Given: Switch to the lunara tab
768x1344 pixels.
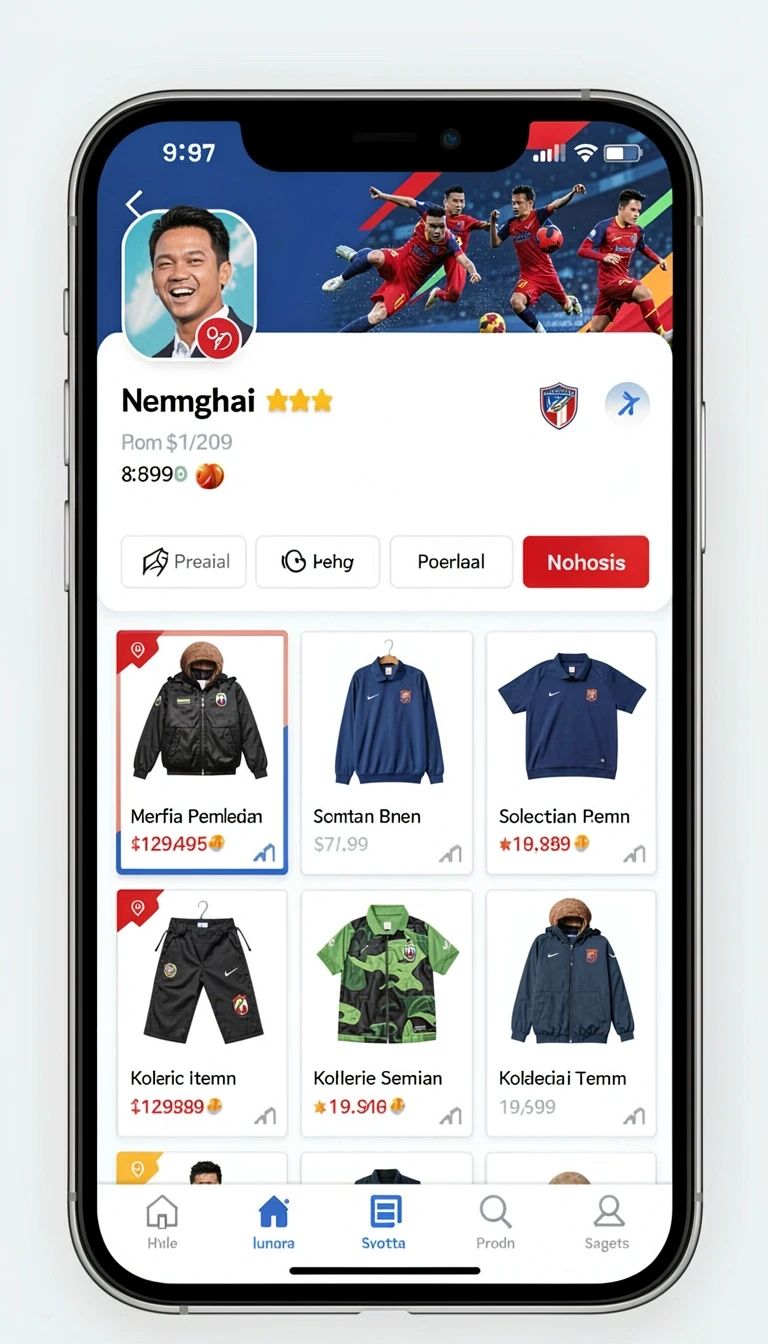Looking at the screenshot, I should (273, 1223).
